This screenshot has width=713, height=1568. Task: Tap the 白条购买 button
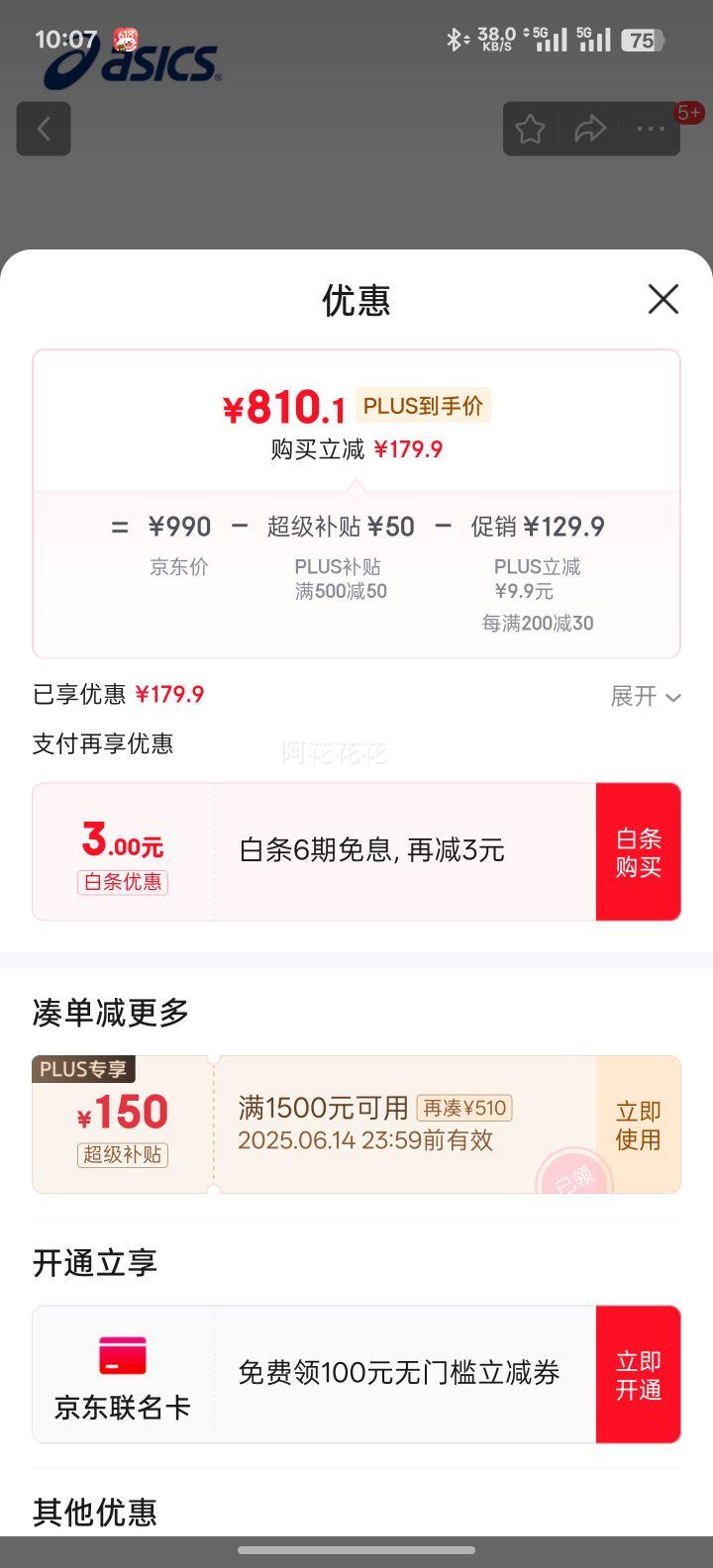point(638,852)
